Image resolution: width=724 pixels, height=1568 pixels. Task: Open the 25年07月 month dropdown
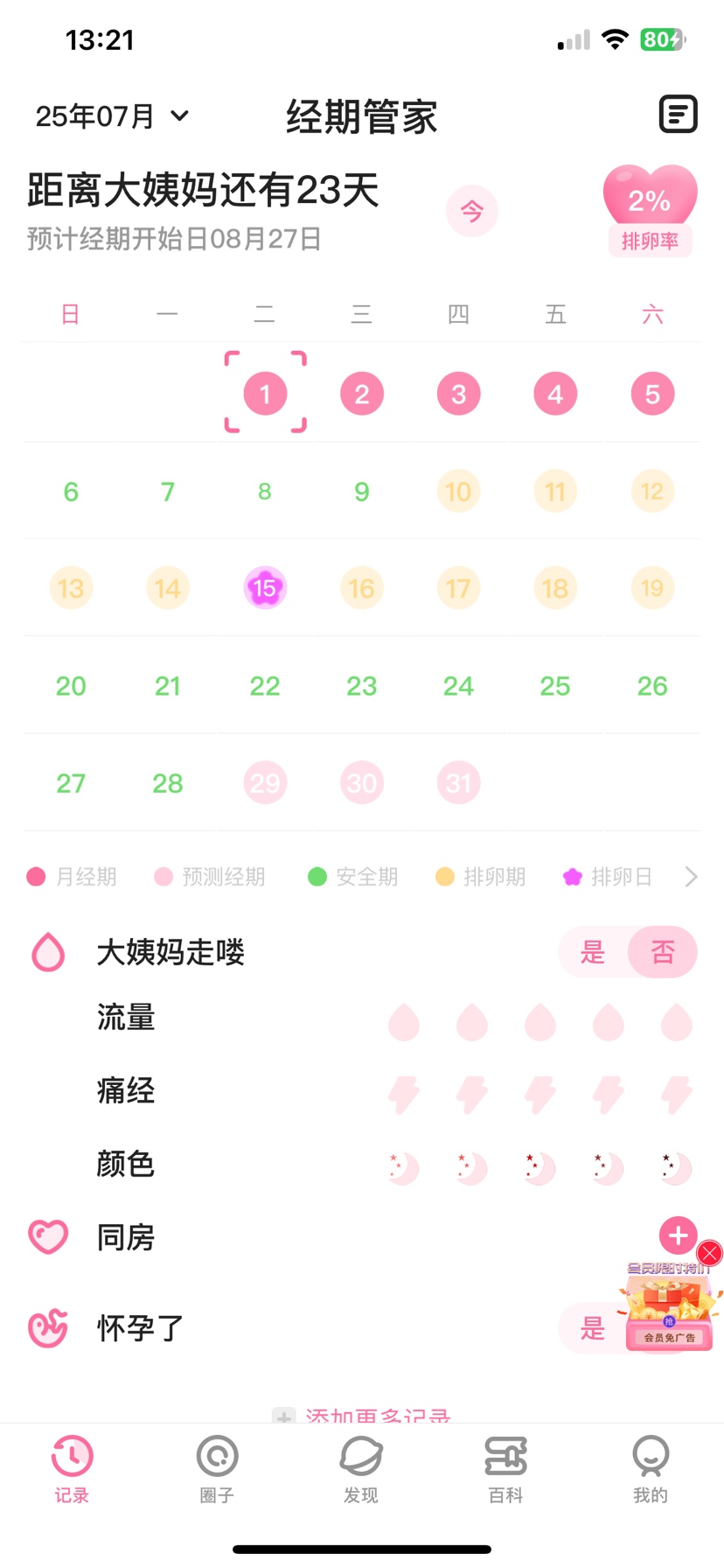[112, 116]
